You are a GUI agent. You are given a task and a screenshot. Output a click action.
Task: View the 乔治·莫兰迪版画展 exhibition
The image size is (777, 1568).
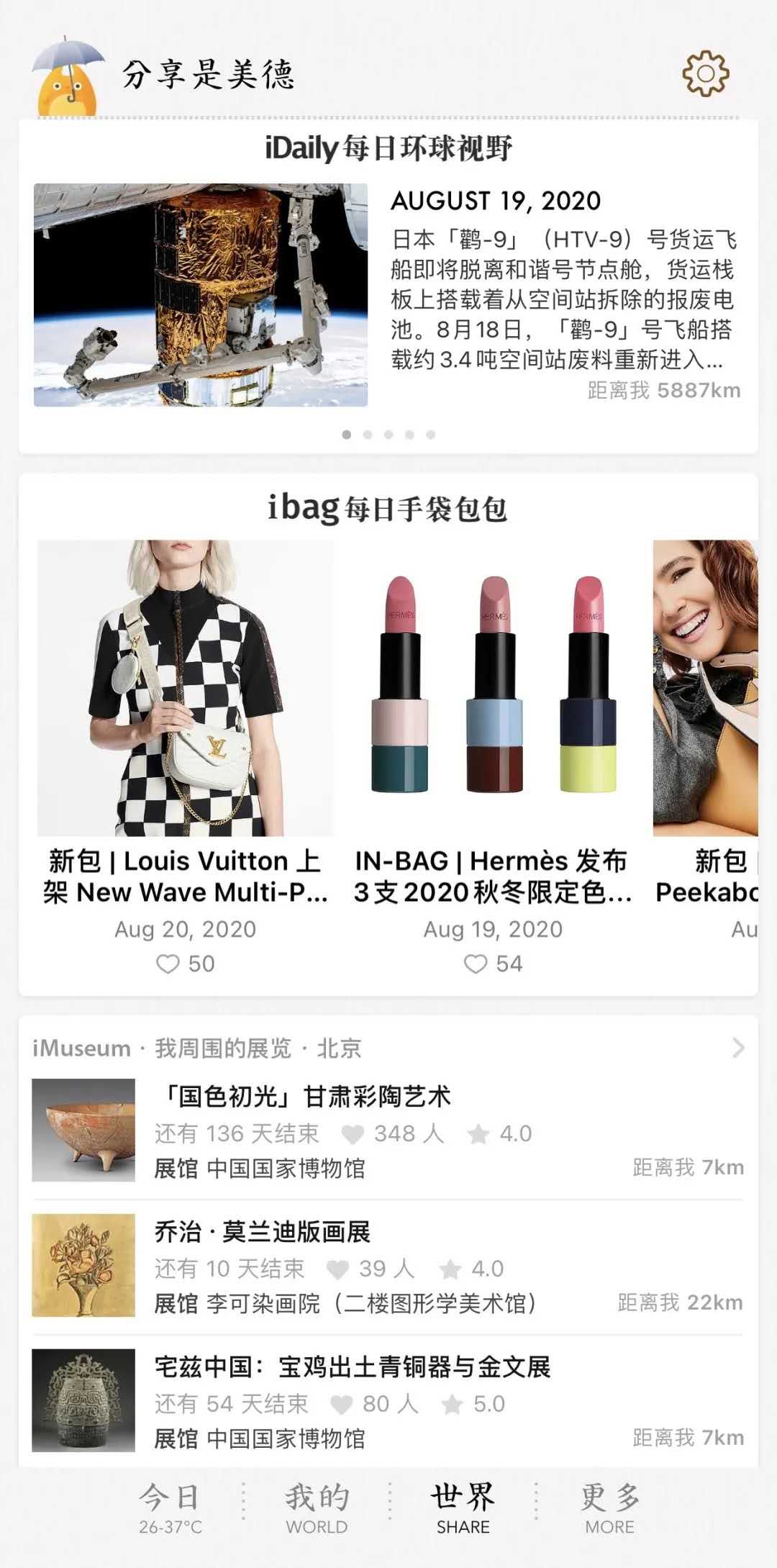(263, 1232)
